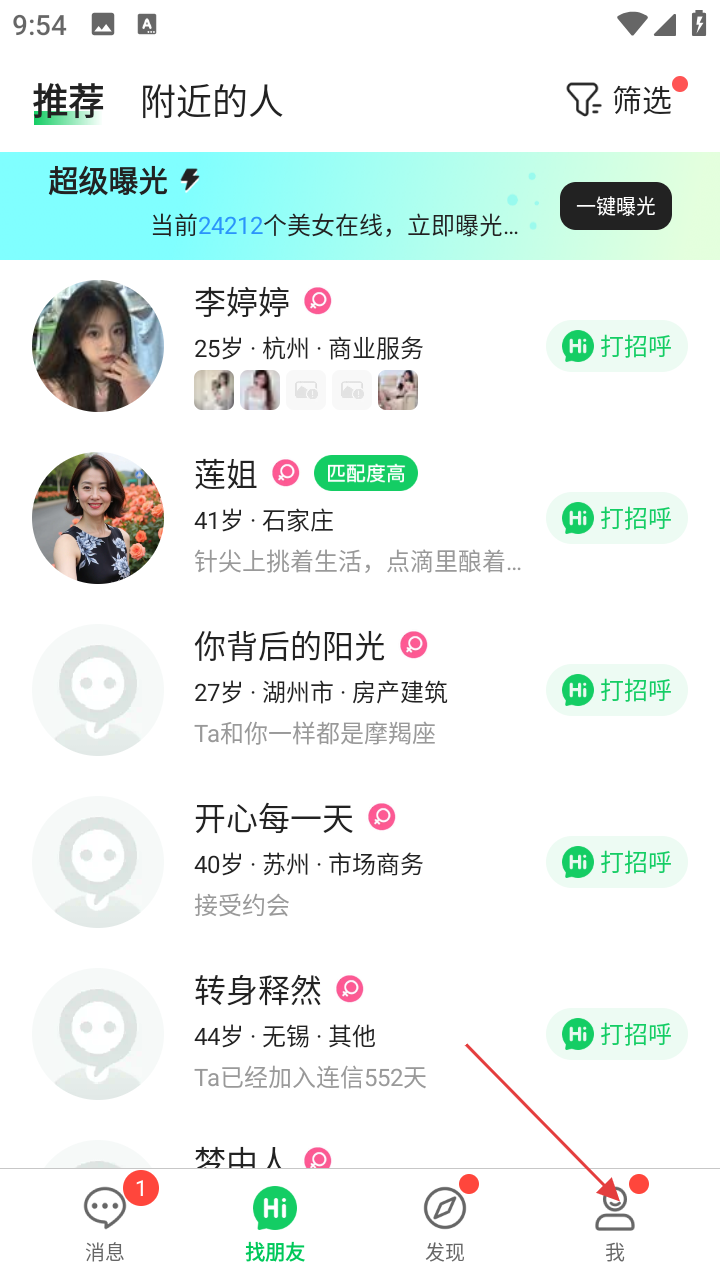Open the 我 profile tab

click(615, 1224)
